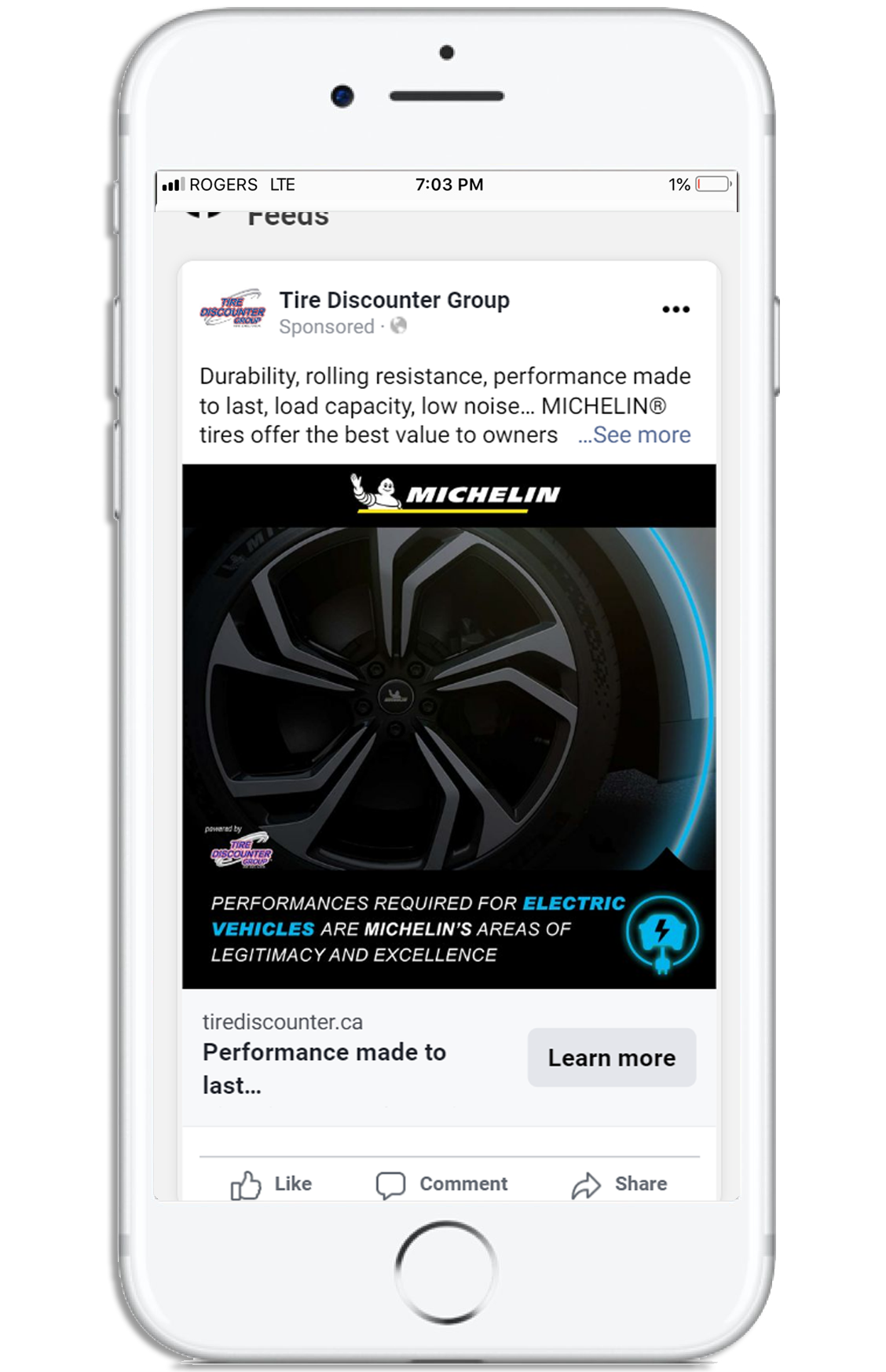Tap the Learn more button
This screenshot has width=886, height=1372.
[x=611, y=1058]
